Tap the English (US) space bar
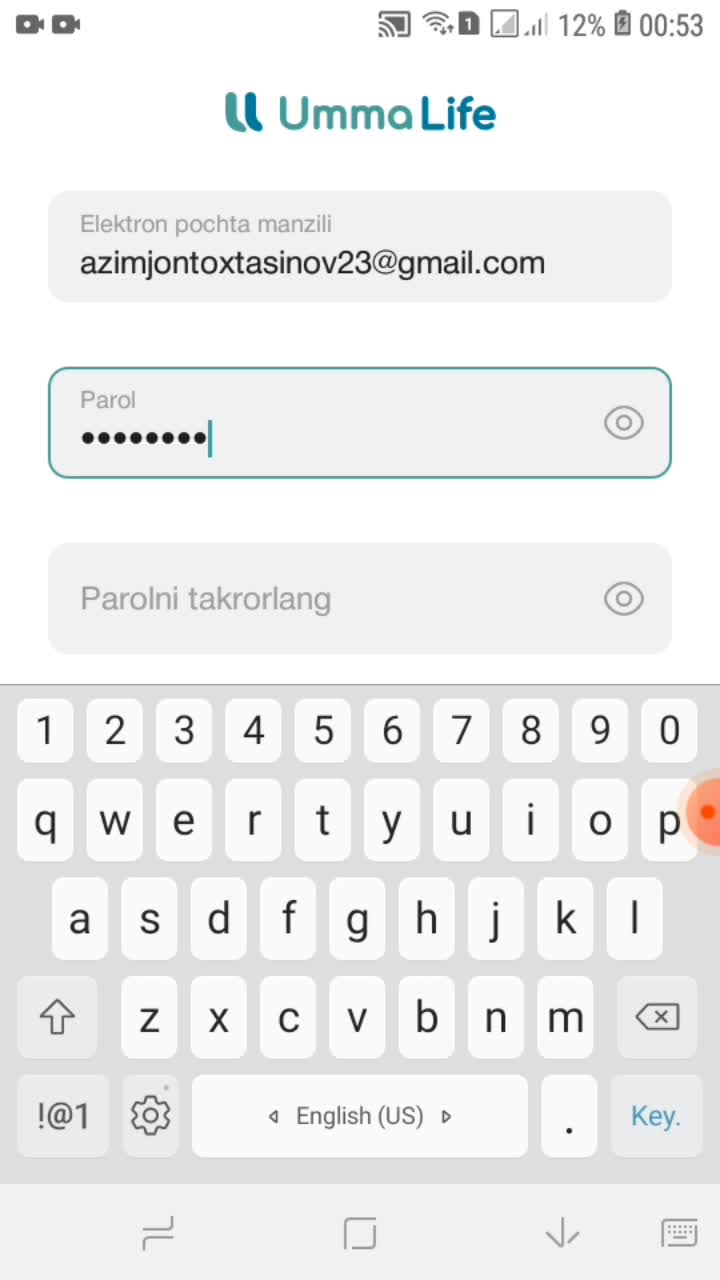720x1280 pixels. coord(360,1116)
